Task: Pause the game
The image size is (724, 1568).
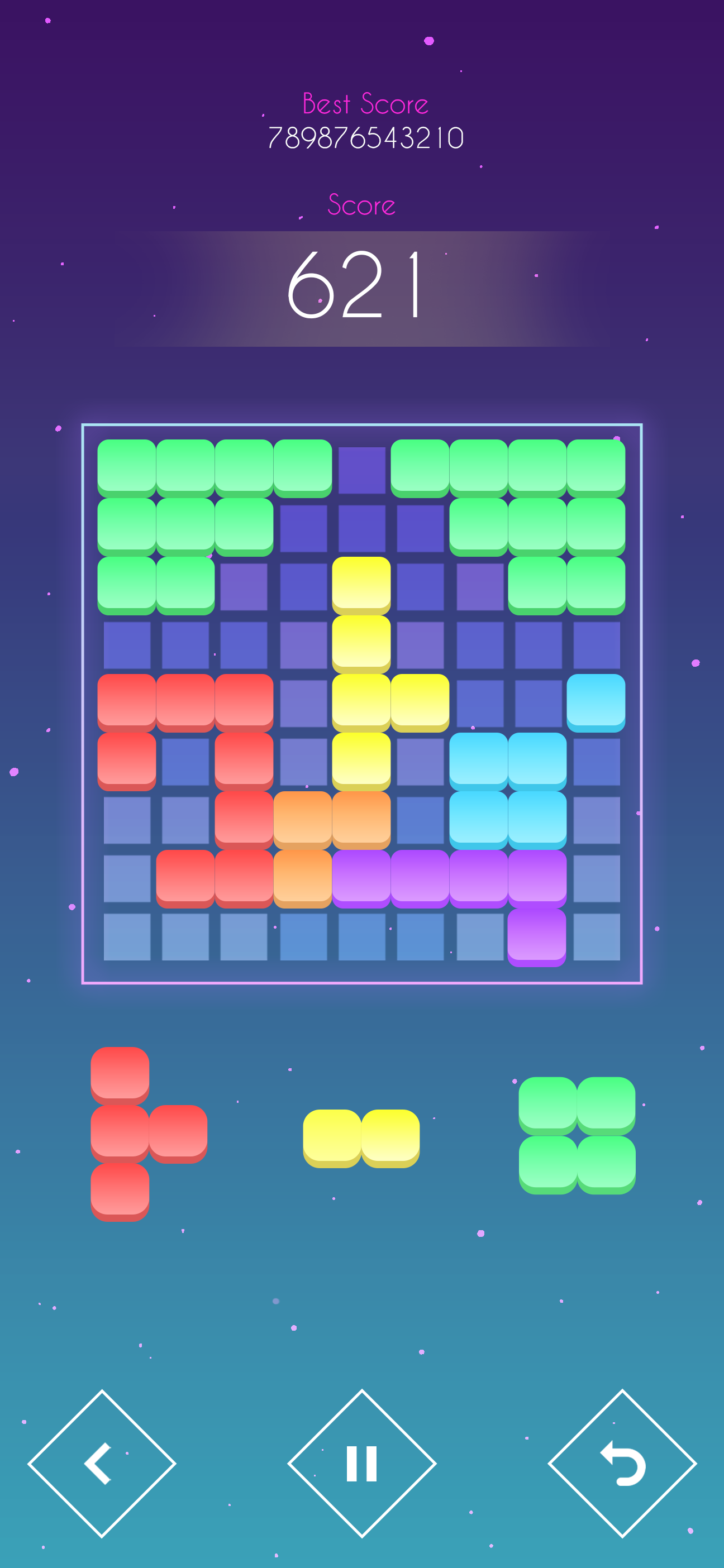Action: click(x=361, y=1462)
